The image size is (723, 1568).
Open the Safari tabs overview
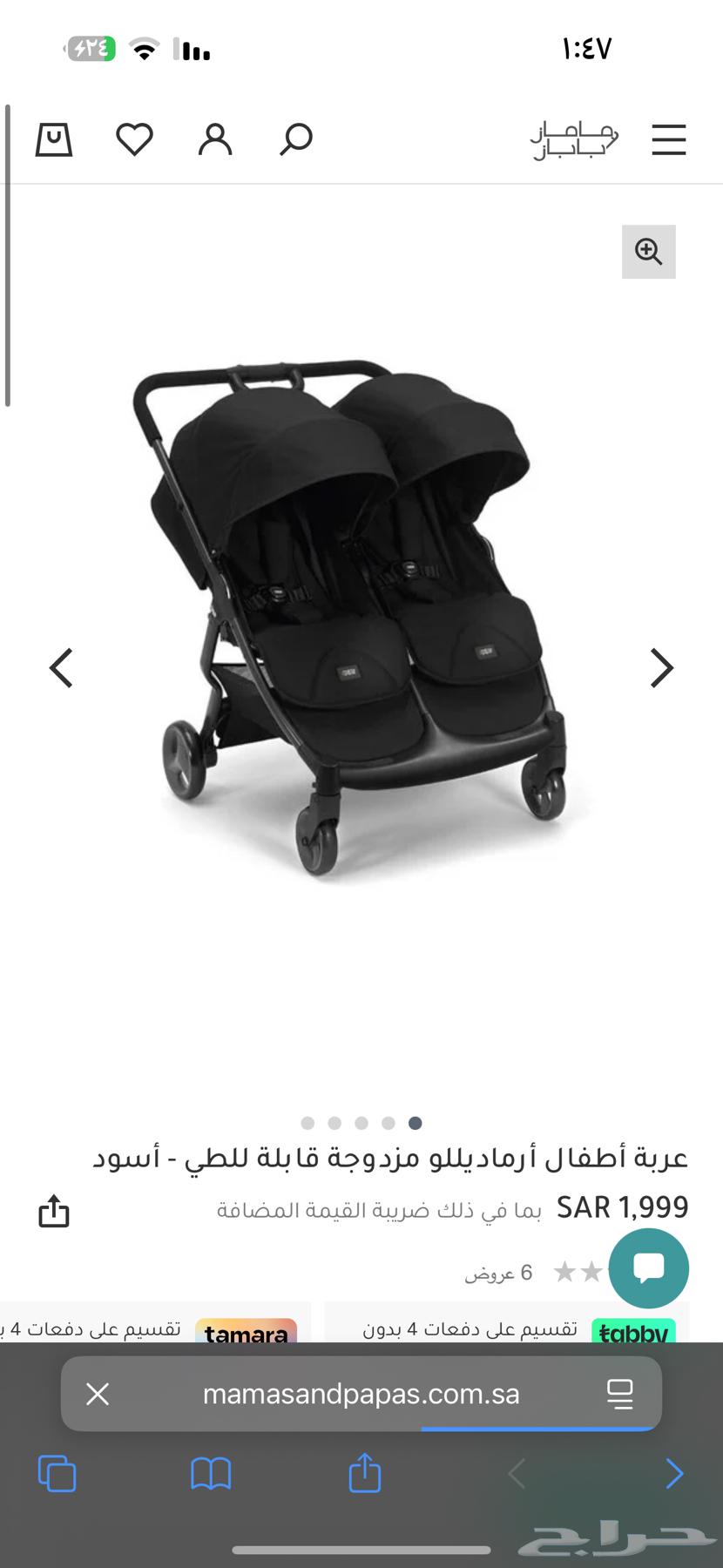[x=57, y=1474]
